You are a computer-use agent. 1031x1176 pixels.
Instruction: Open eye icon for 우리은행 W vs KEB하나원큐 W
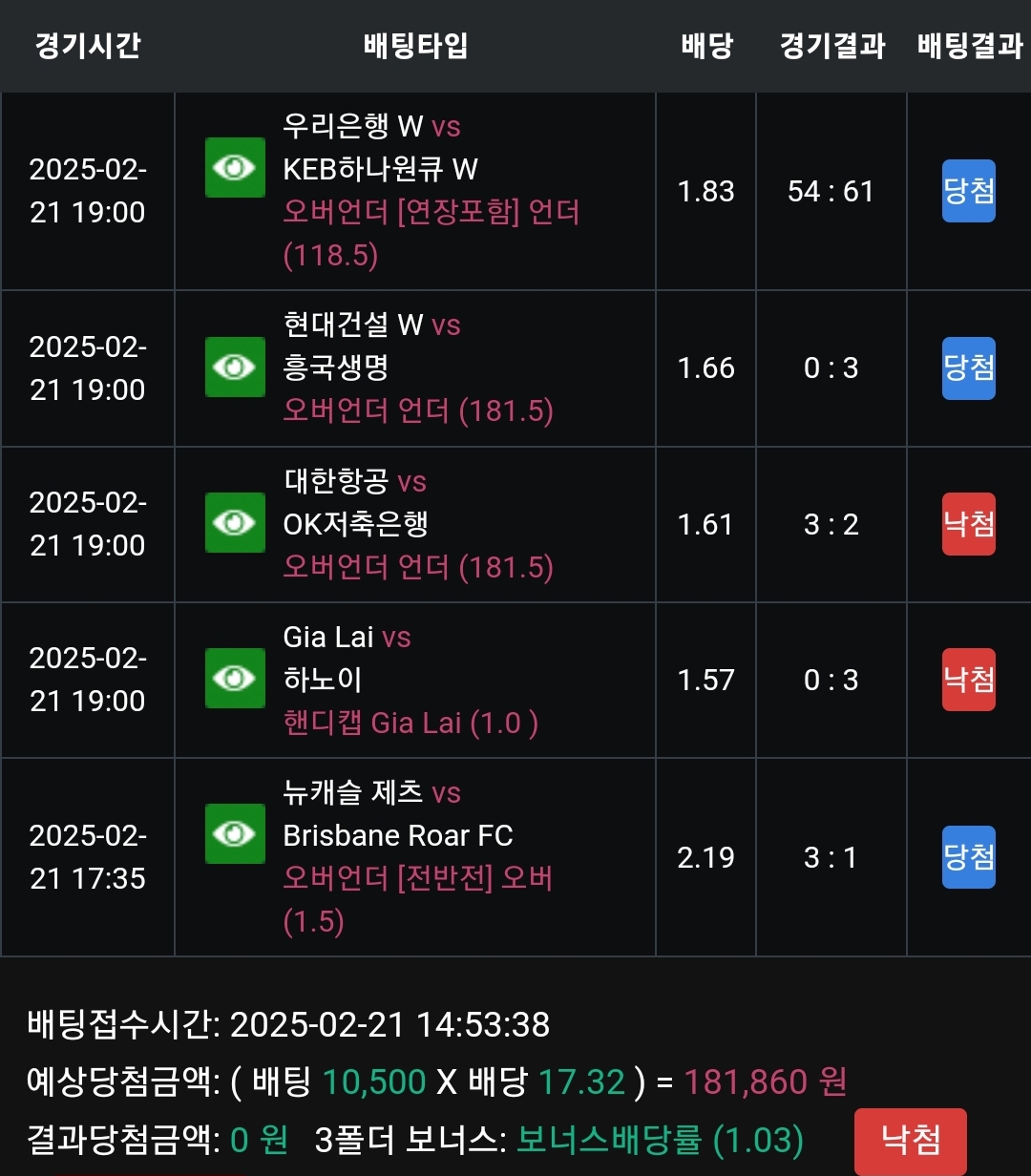235,168
